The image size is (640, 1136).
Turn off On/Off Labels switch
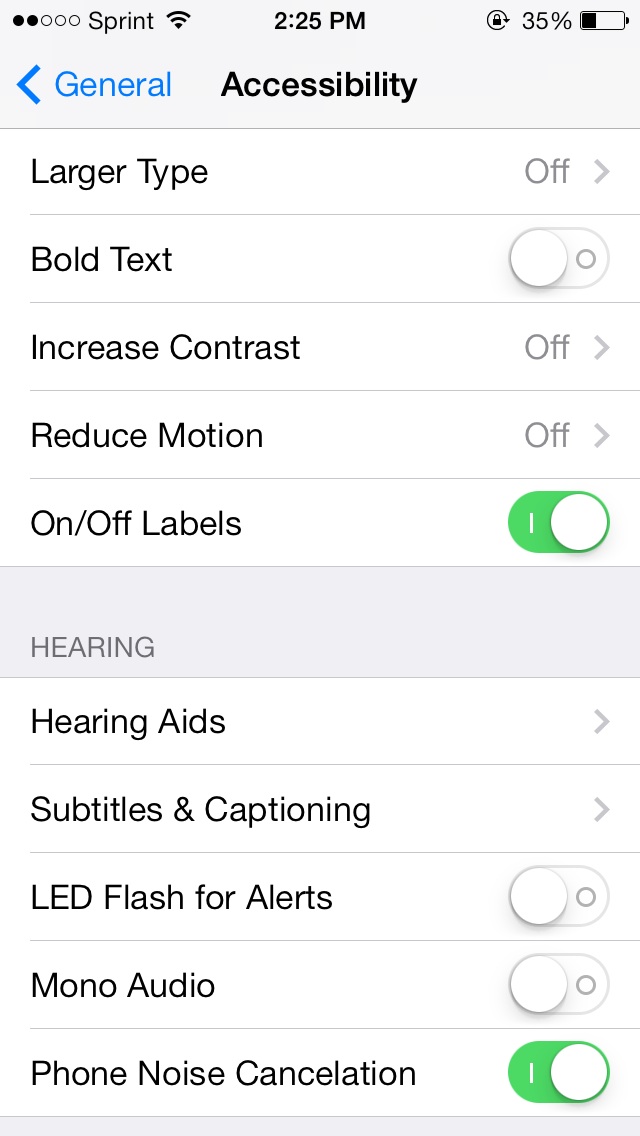tap(559, 522)
